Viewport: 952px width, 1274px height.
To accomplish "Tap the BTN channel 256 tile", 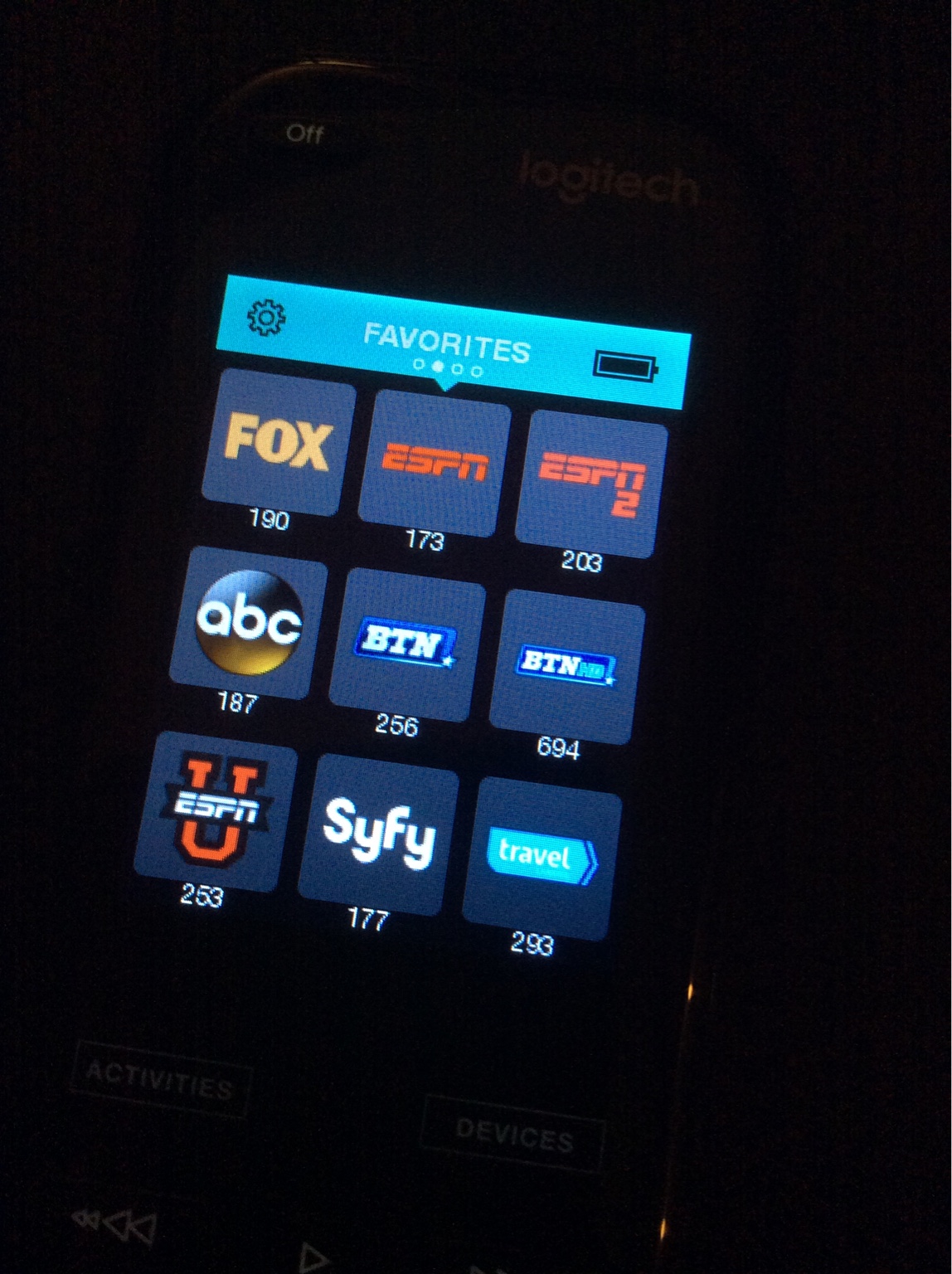I will click(406, 644).
